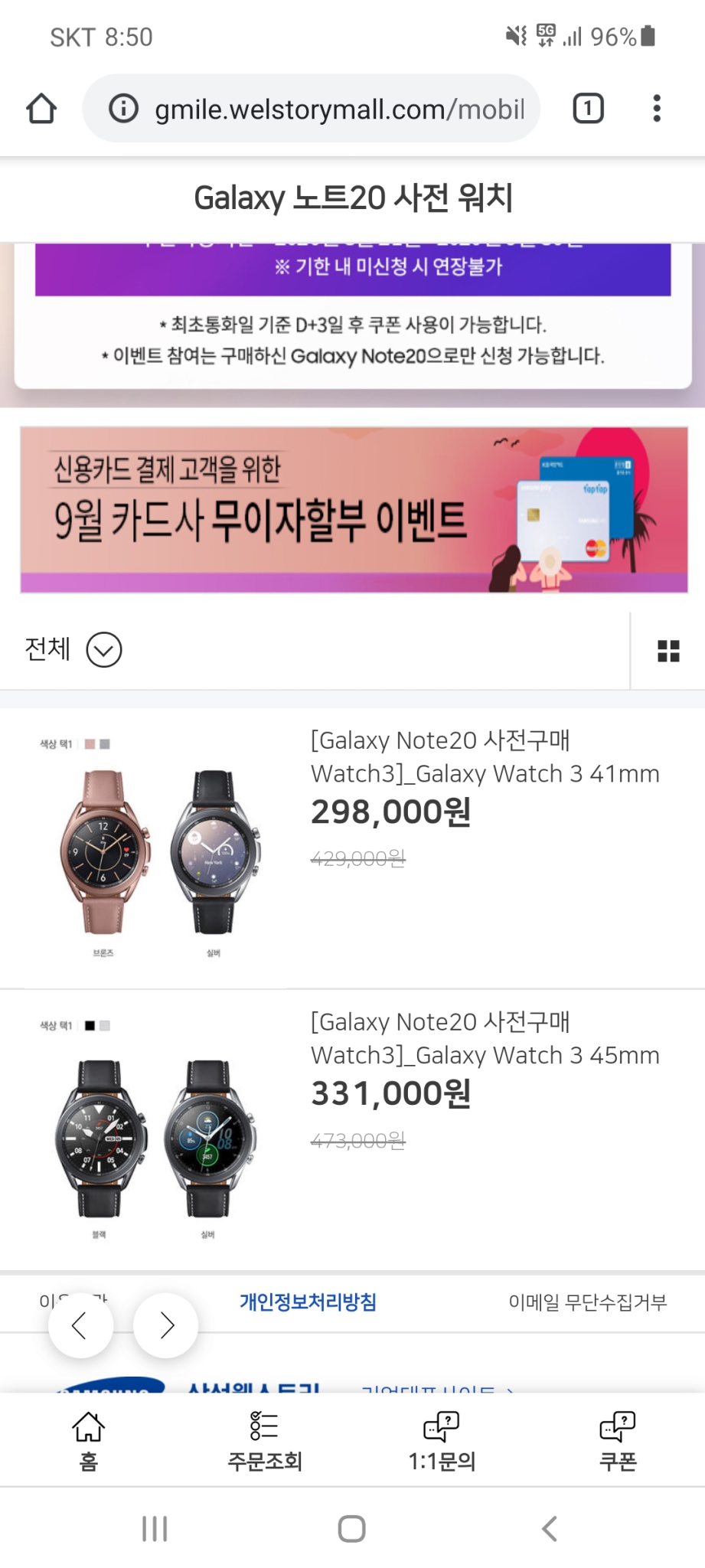705x1568 pixels.
Task: Select the 브론즈 color option for Watch 3 41mm
Action: click(91, 742)
